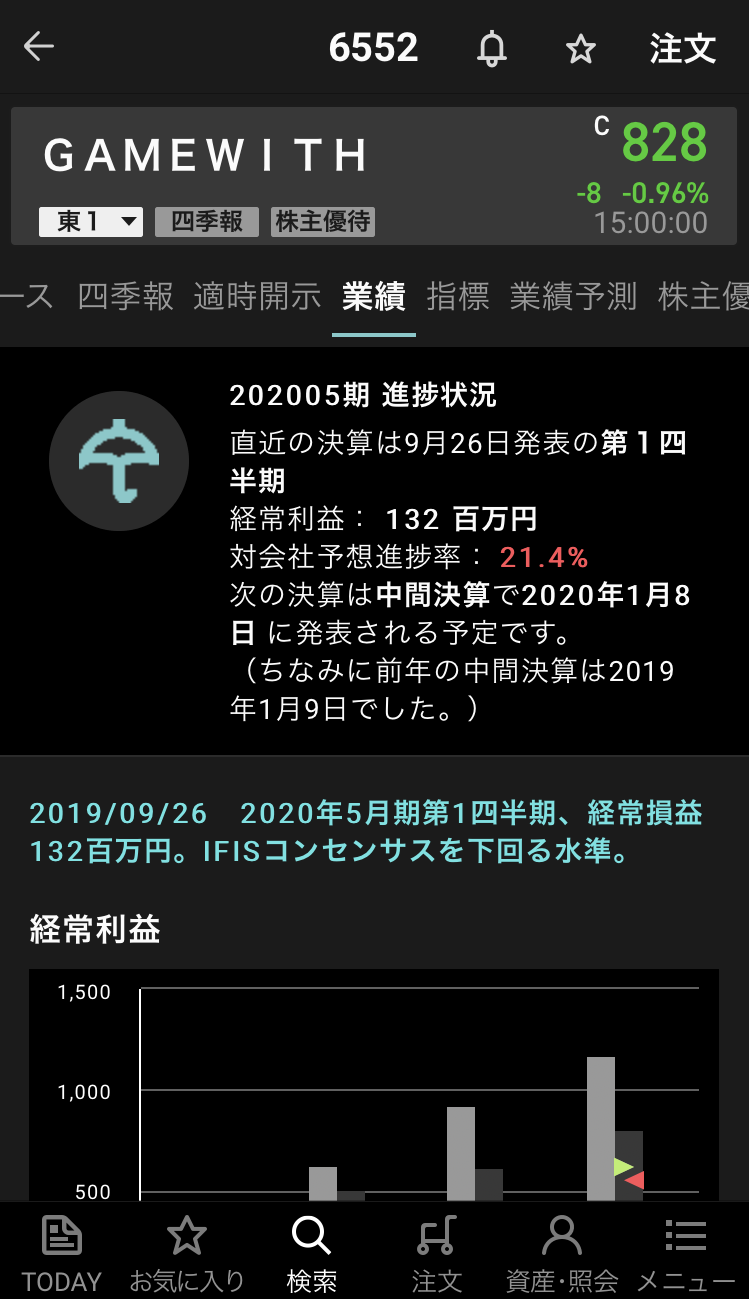Screen dimensions: 749x1299
Task: Open the 2019/09/26 earnings news link
Action: pyautogui.click(x=366, y=832)
